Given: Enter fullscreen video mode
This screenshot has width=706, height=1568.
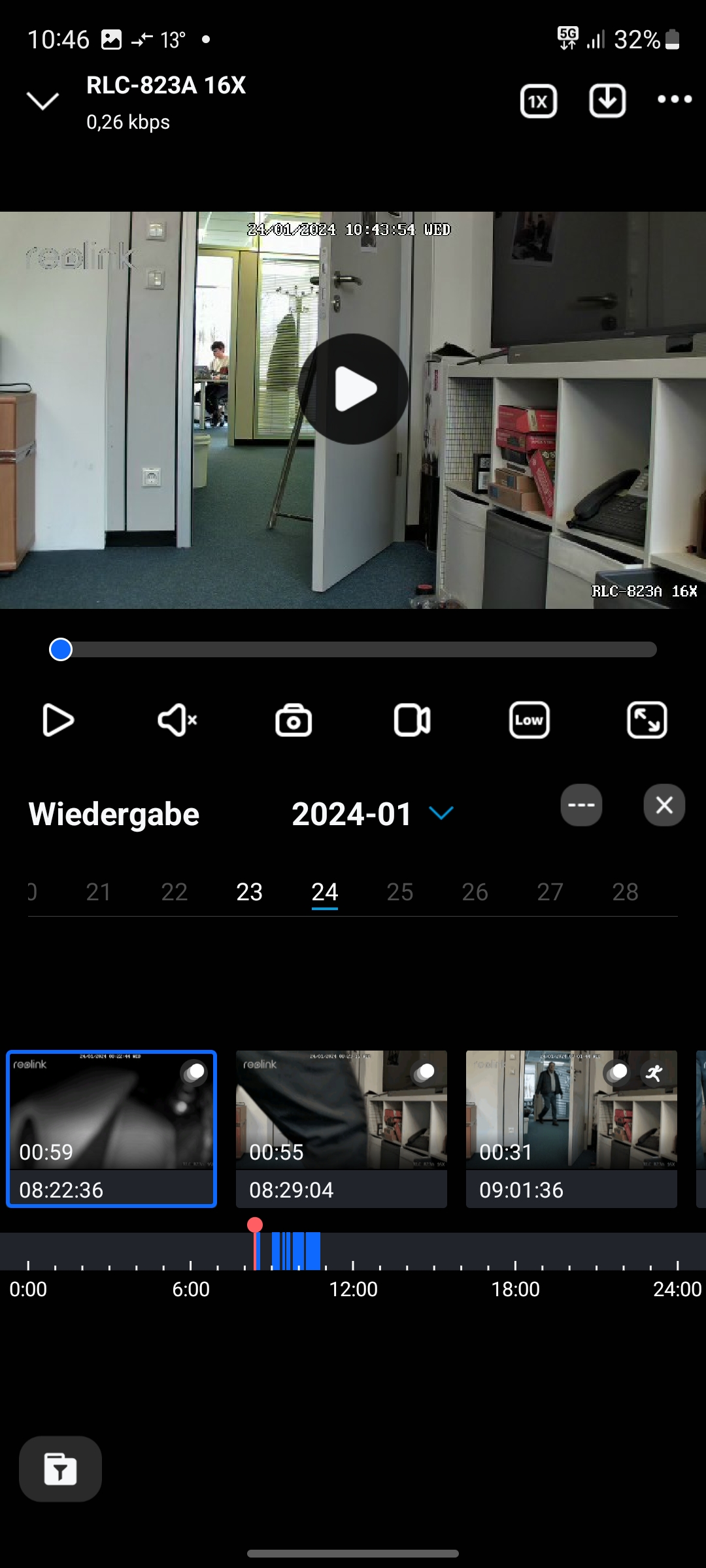Looking at the screenshot, I should click(647, 720).
